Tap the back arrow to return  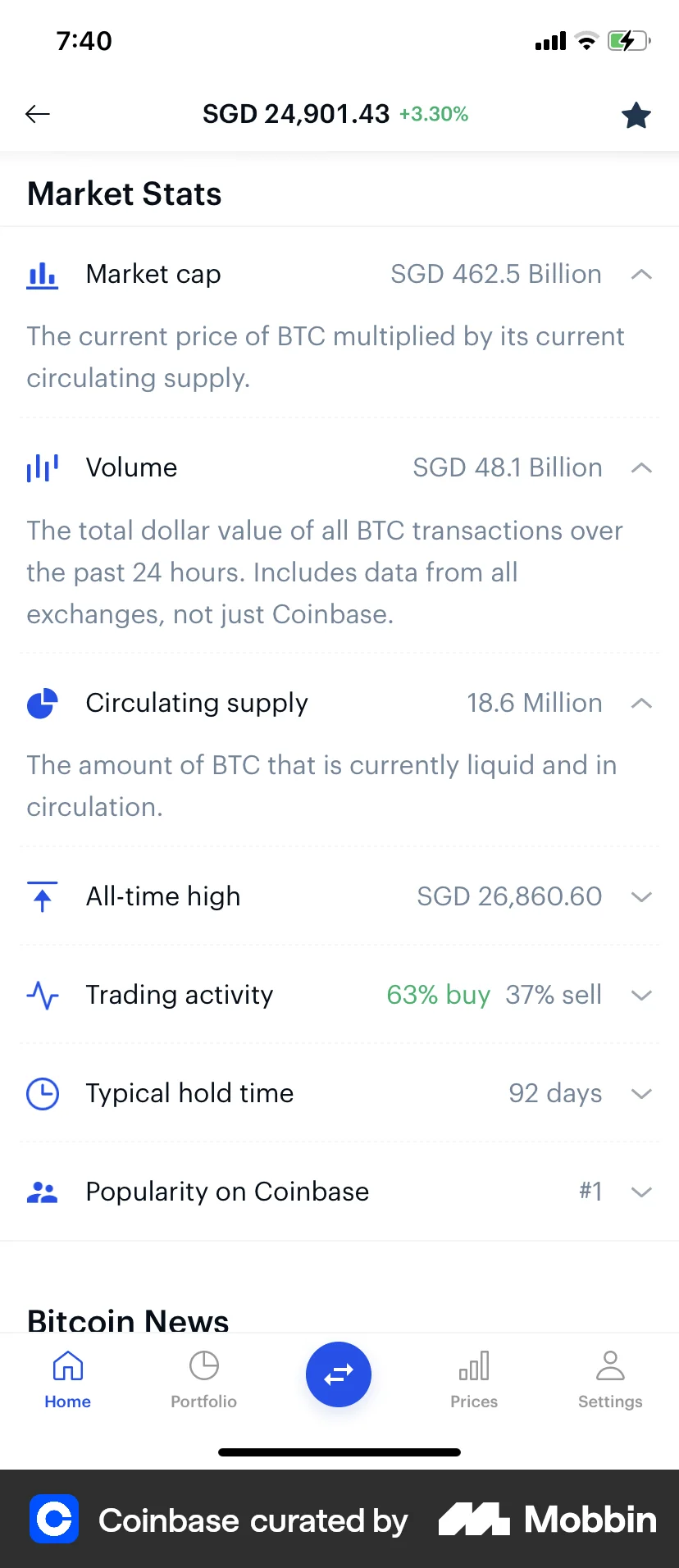click(x=37, y=114)
